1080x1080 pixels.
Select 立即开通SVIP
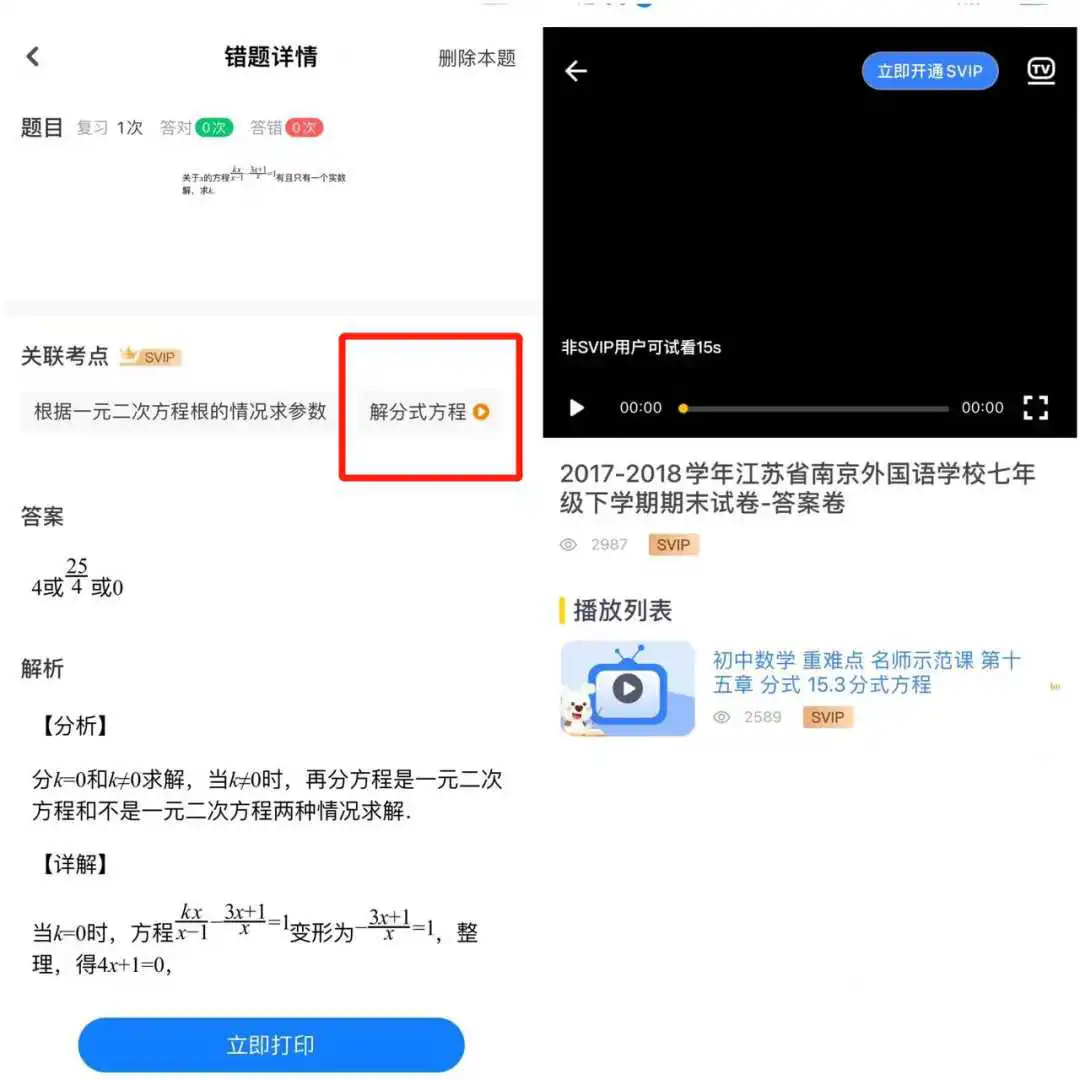pos(929,71)
